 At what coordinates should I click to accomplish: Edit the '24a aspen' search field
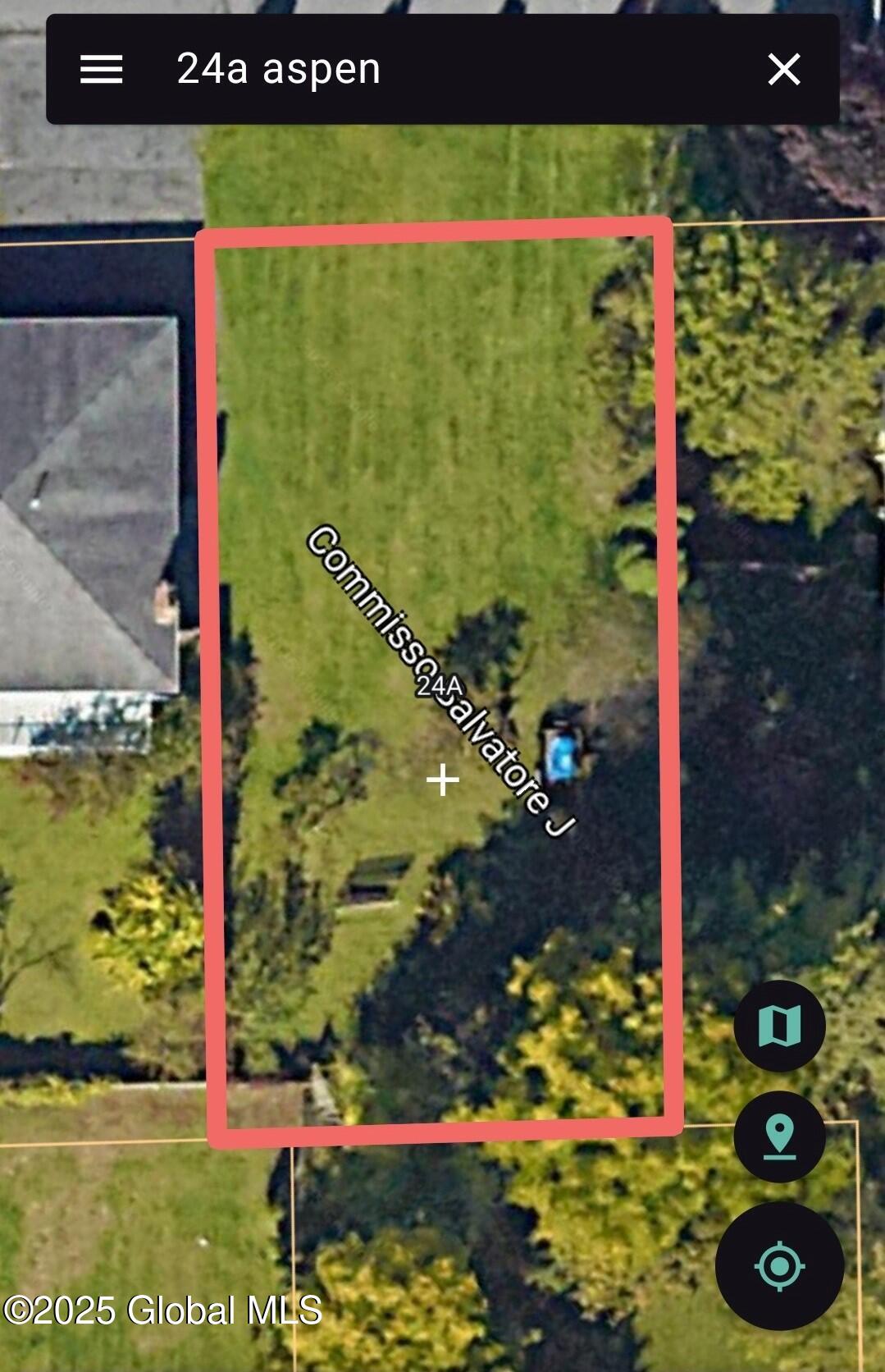tap(443, 70)
